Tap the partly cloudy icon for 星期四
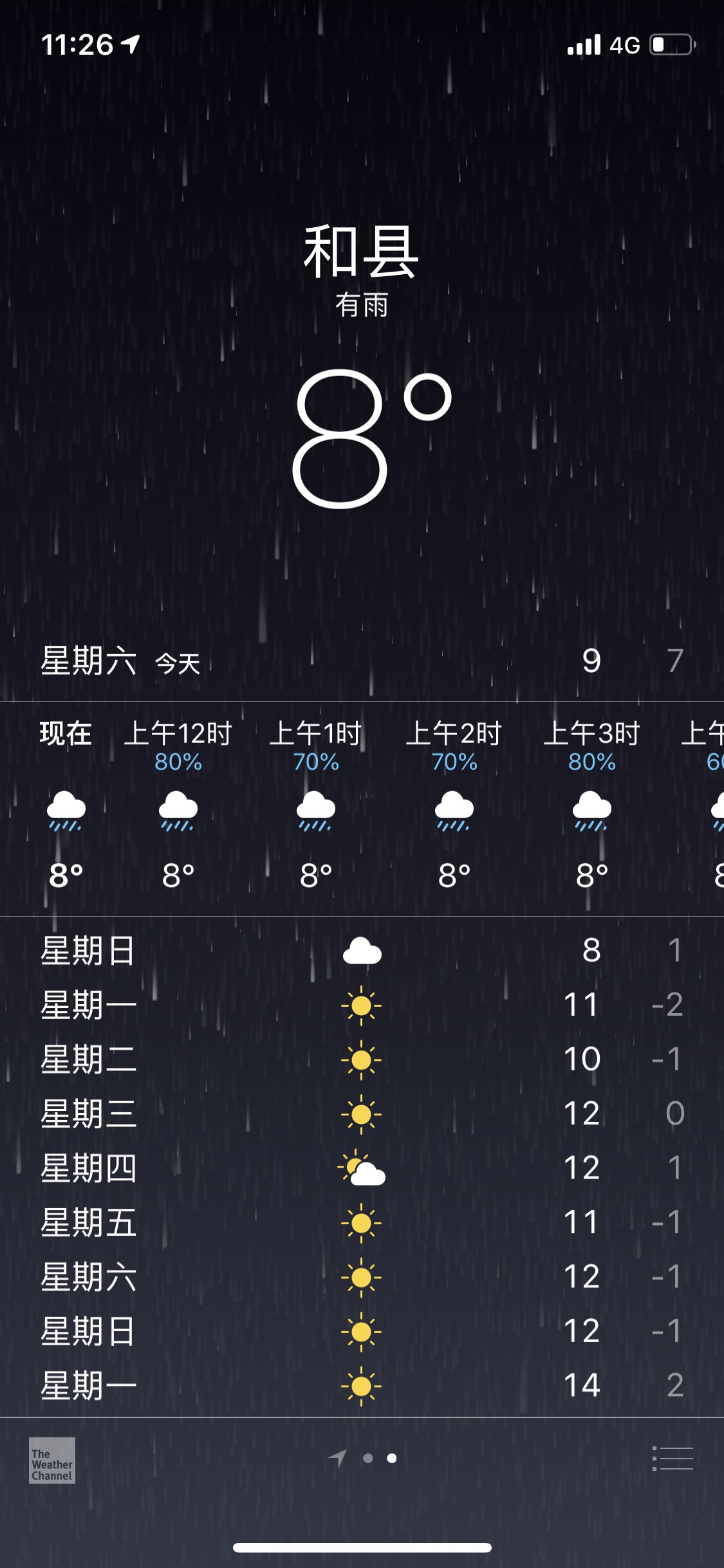 click(x=364, y=1170)
